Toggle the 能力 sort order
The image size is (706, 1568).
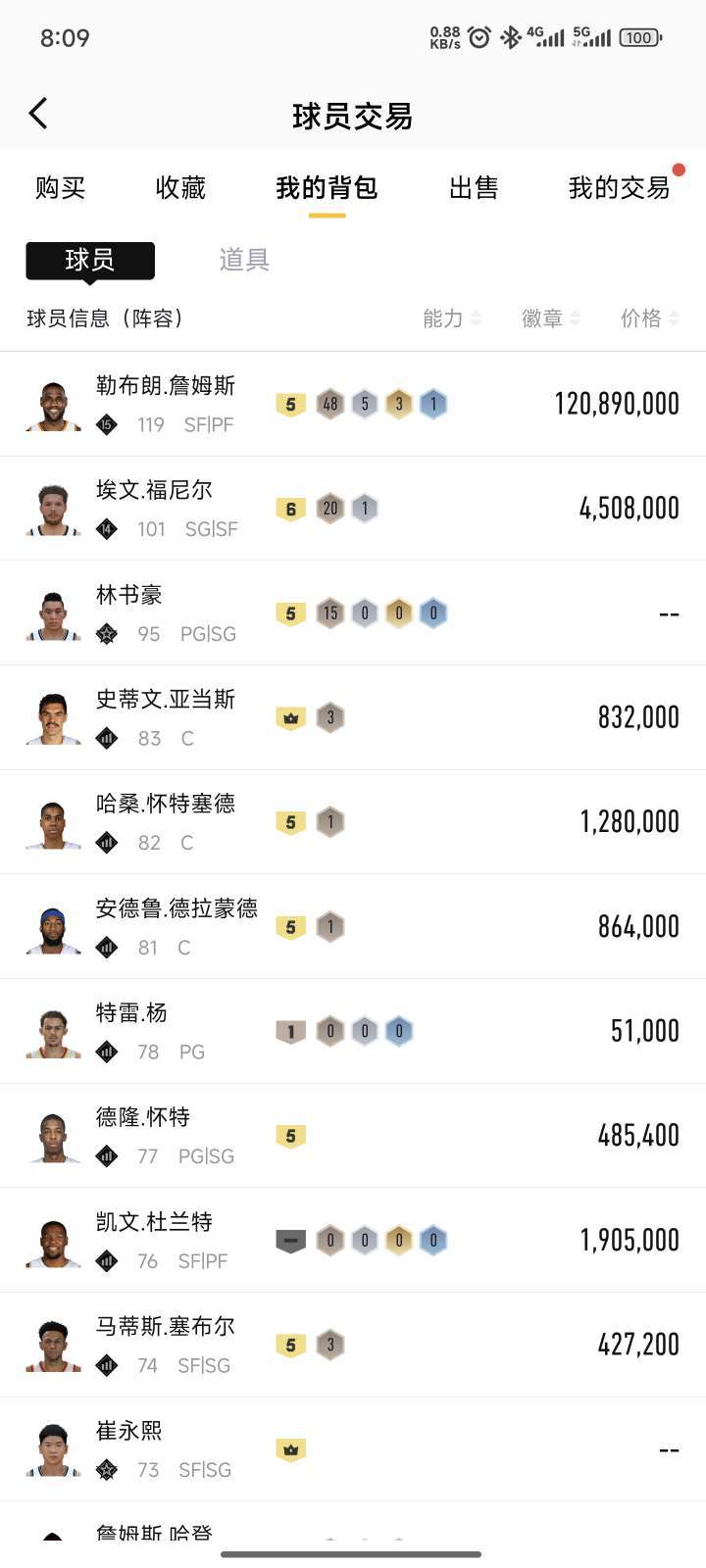click(451, 318)
